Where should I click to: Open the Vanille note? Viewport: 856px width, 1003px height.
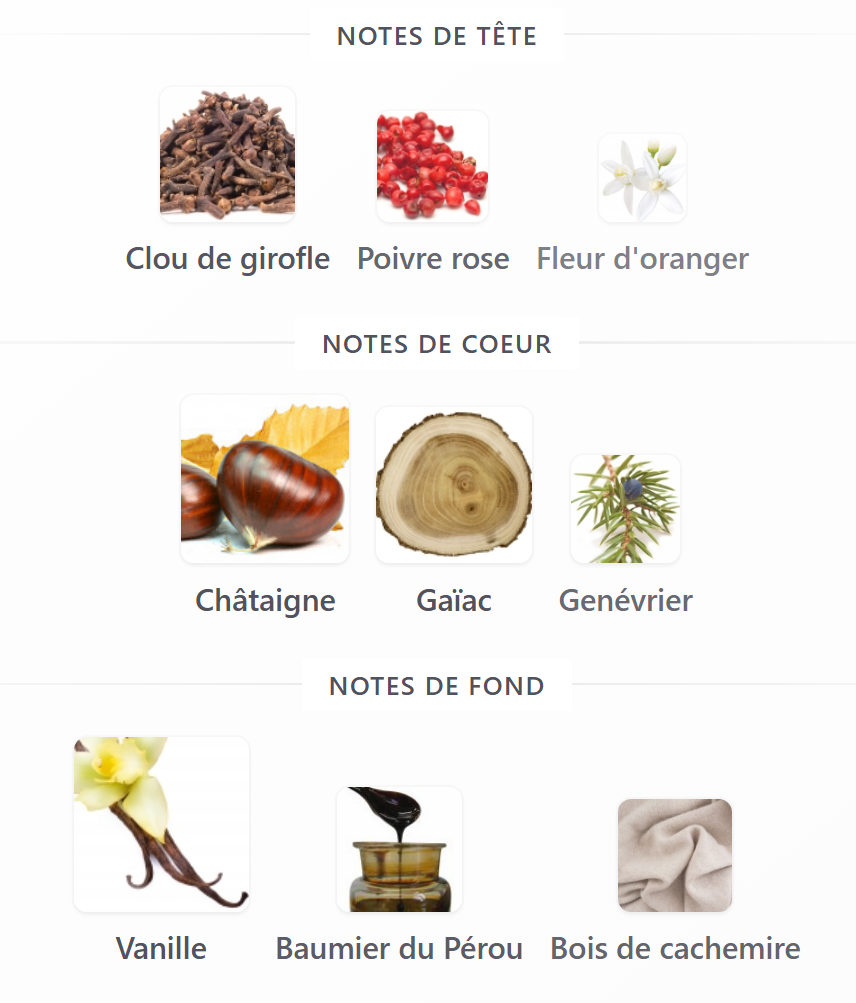point(161,825)
